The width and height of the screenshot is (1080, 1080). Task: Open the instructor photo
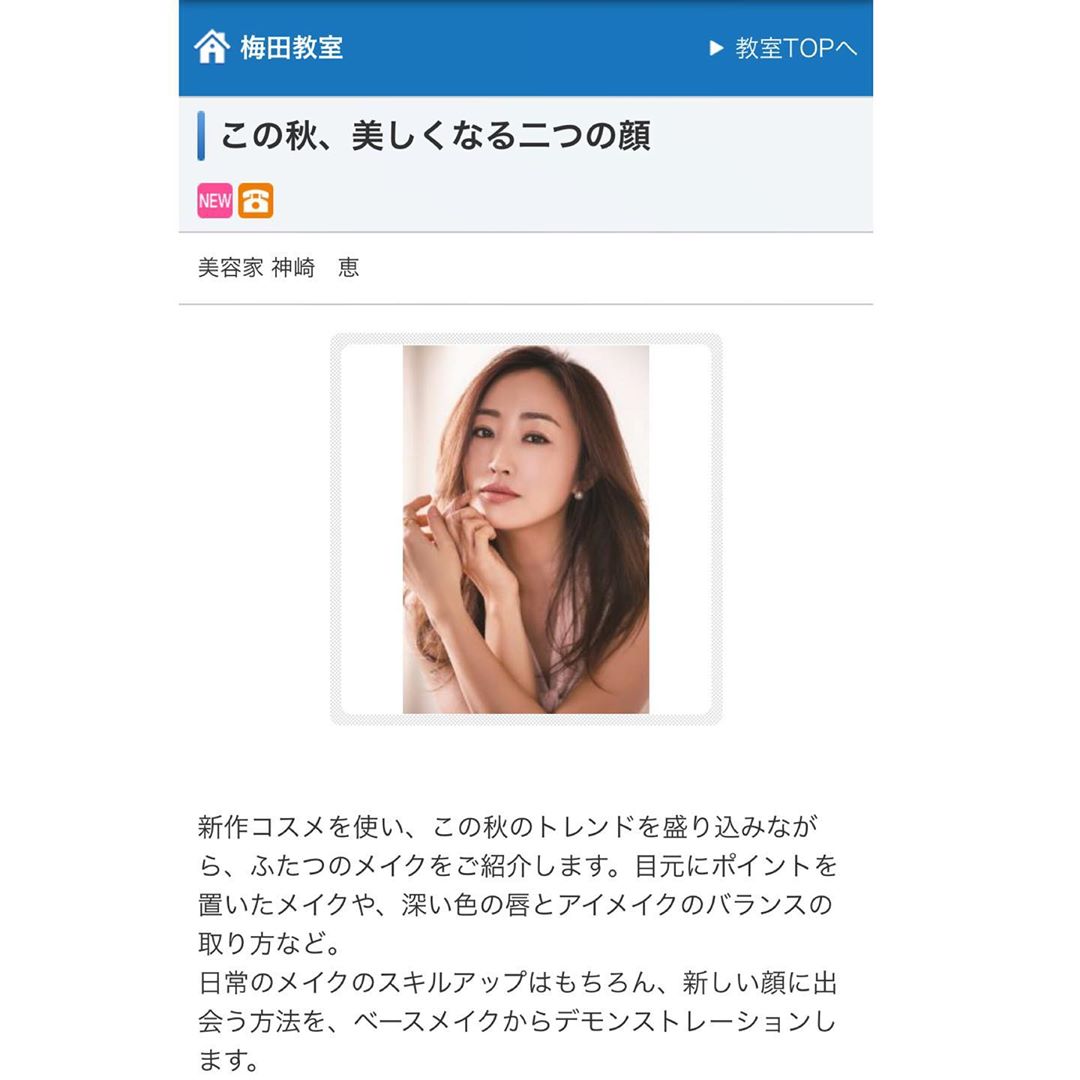(526, 529)
